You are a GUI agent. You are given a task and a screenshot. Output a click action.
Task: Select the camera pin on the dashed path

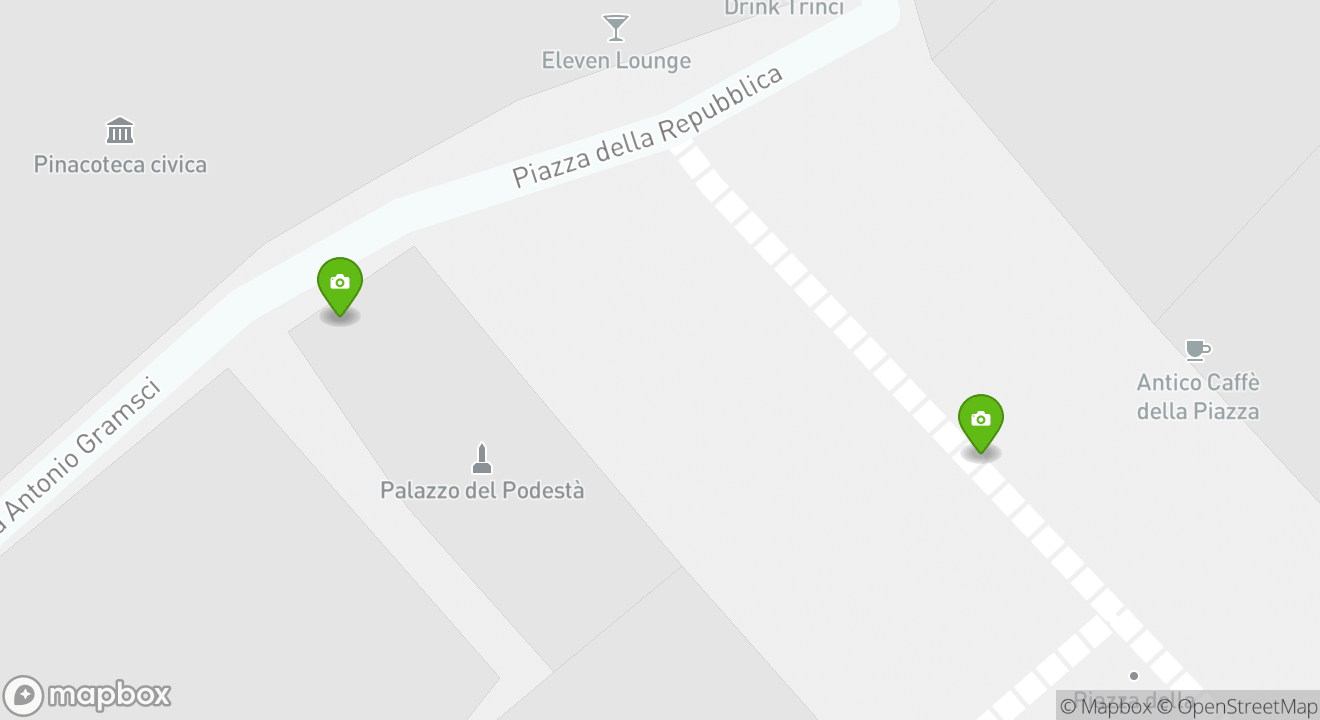pos(981,422)
